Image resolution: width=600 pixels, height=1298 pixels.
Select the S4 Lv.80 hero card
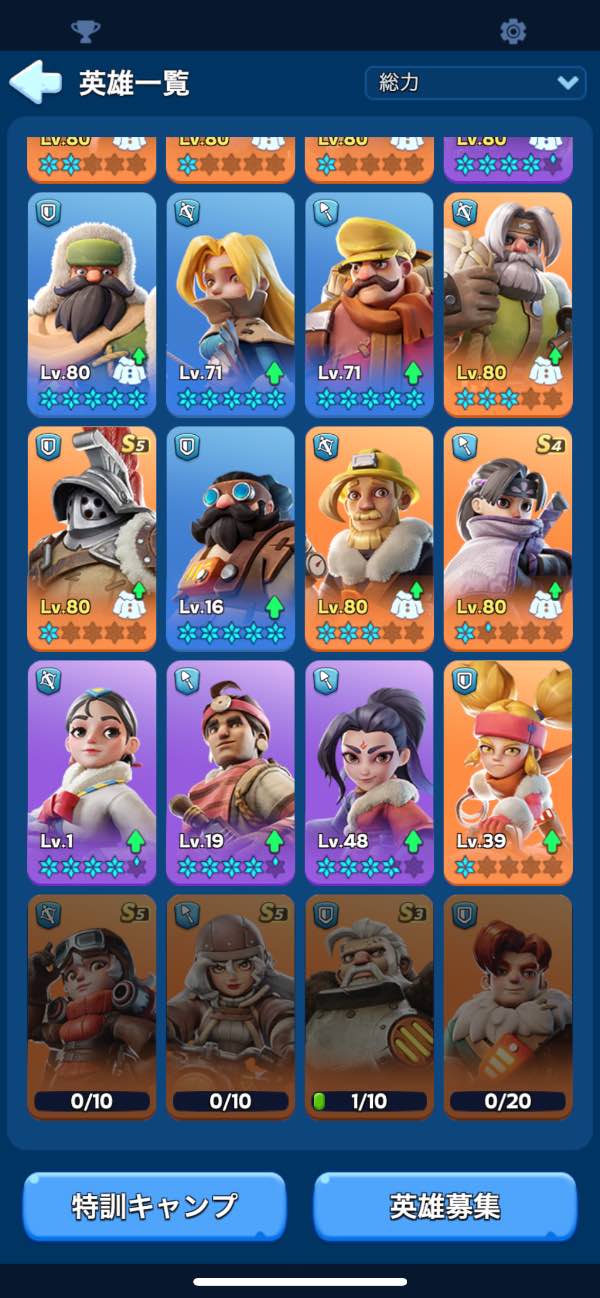click(508, 538)
